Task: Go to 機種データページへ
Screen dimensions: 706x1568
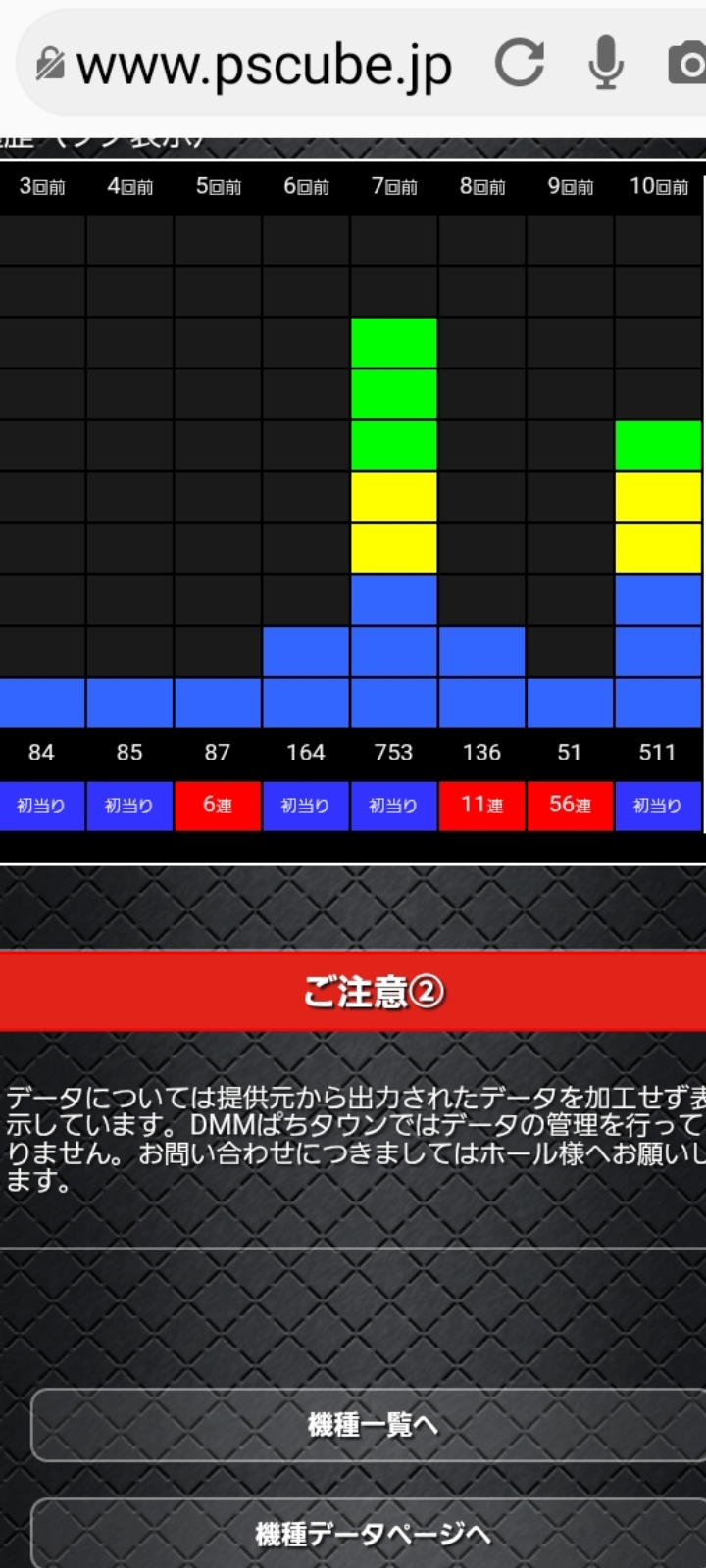Action: point(371,1533)
